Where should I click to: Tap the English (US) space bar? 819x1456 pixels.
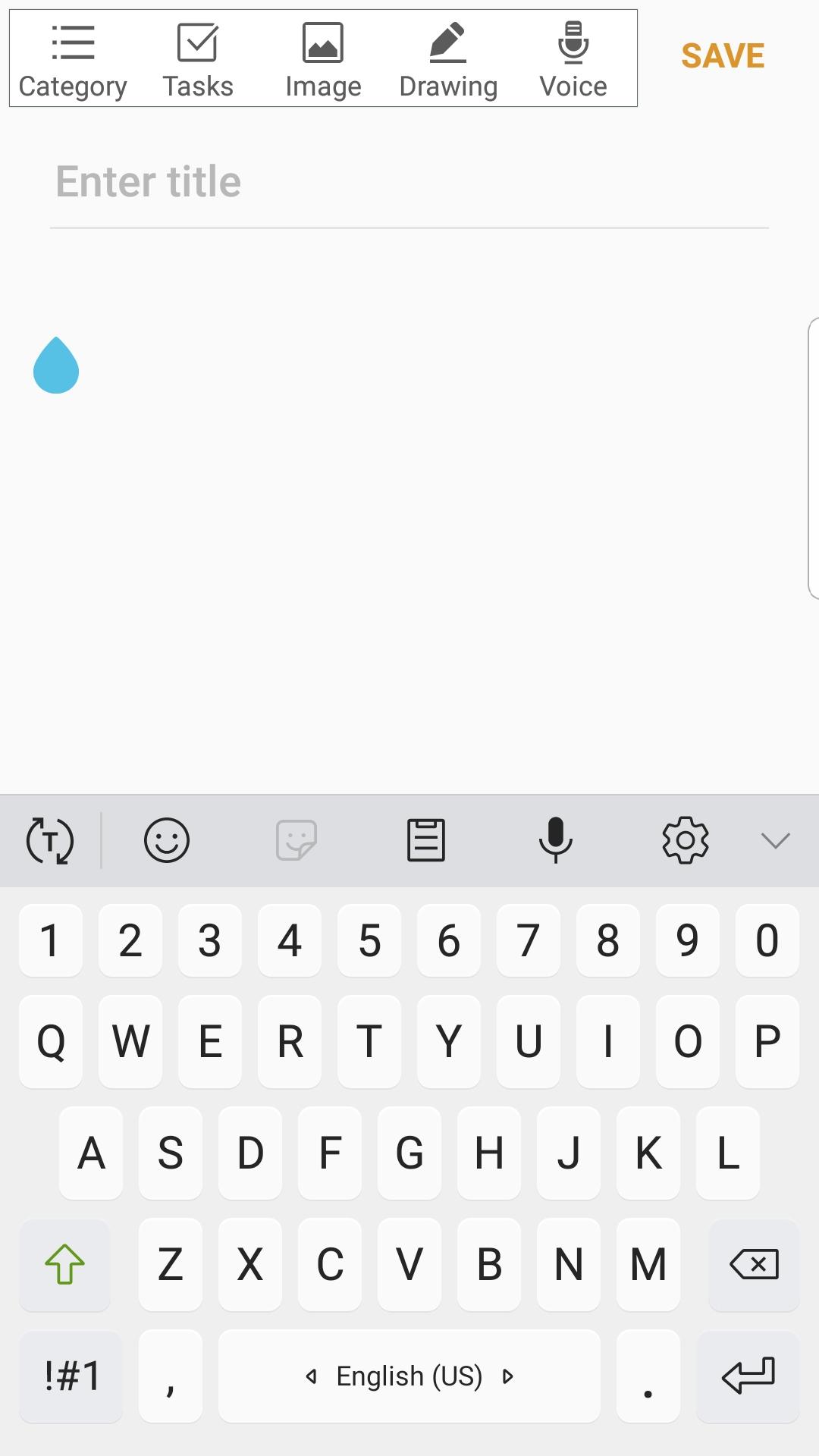pyautogui.click(x=409, y=1376)
